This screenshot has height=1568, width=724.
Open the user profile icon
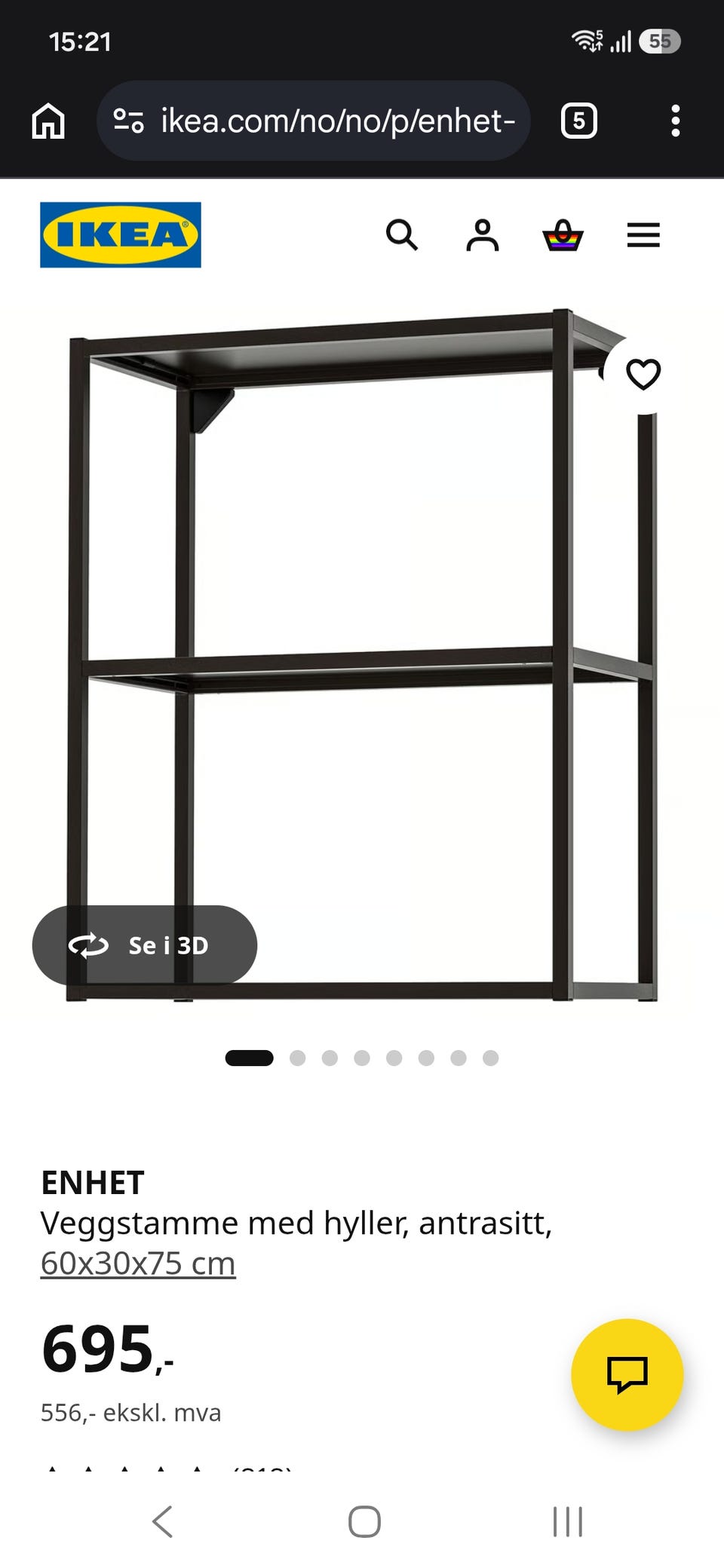(483, 235)
